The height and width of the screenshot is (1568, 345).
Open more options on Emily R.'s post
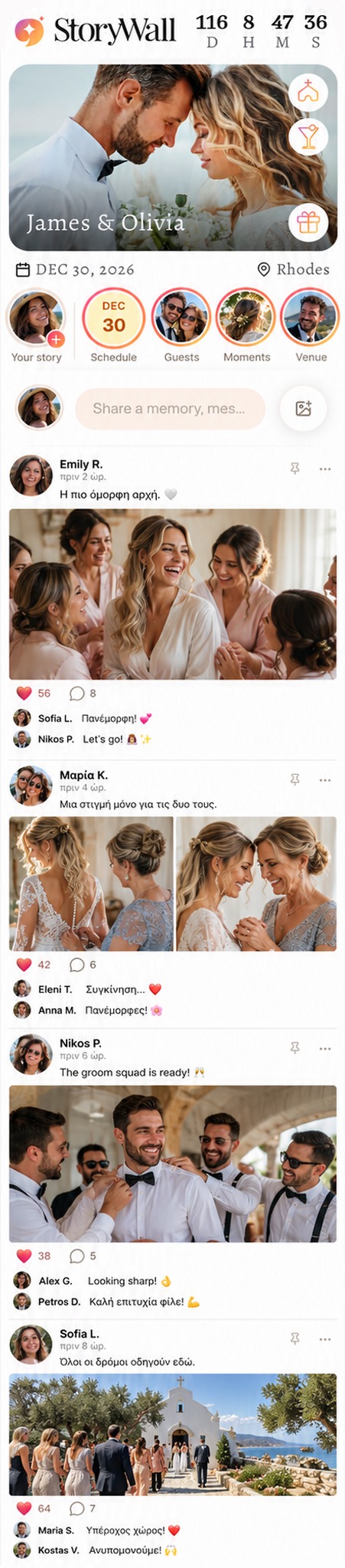click(325, 469)
